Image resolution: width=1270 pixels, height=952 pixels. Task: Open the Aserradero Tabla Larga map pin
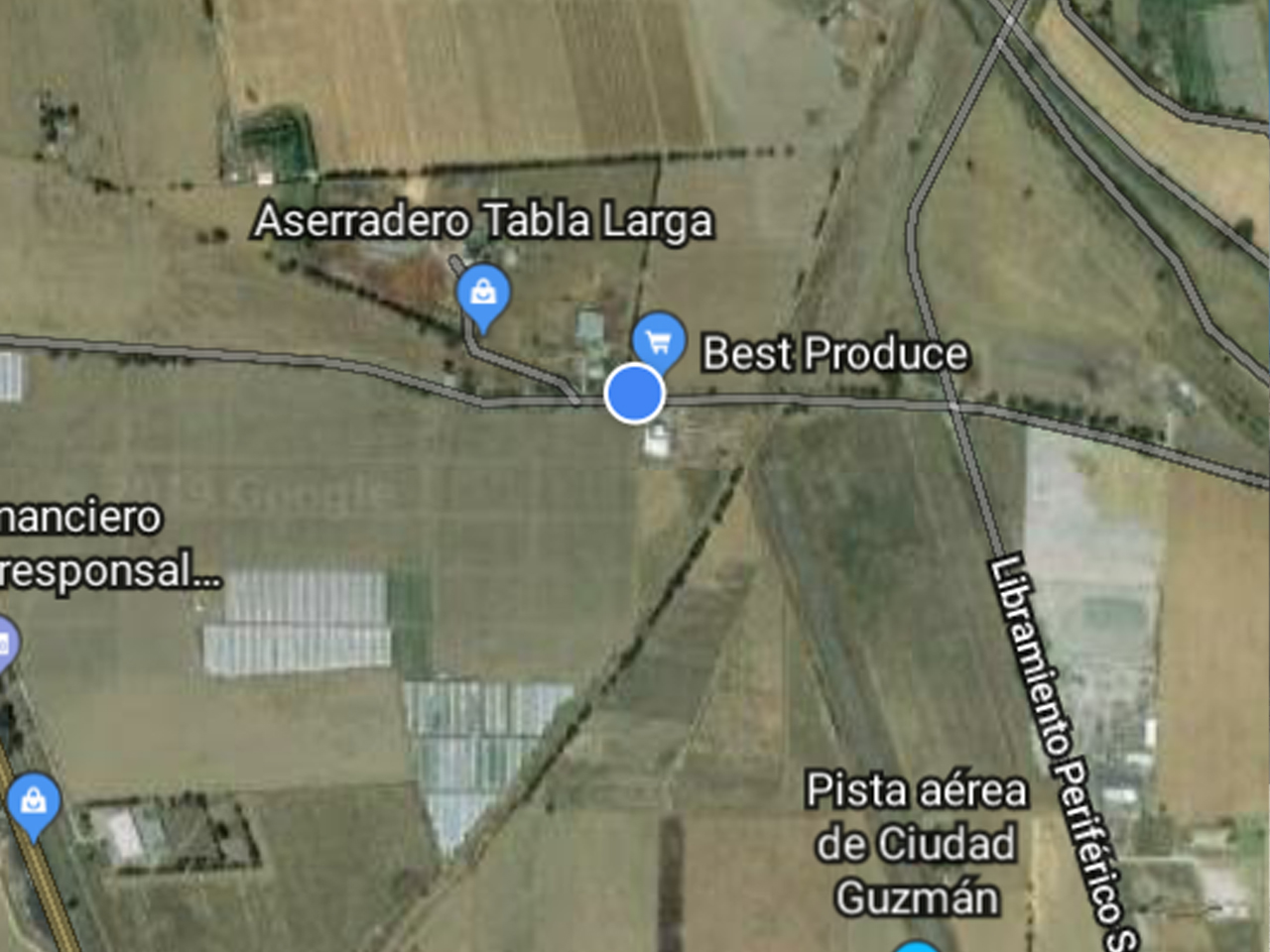coord(483,295)
